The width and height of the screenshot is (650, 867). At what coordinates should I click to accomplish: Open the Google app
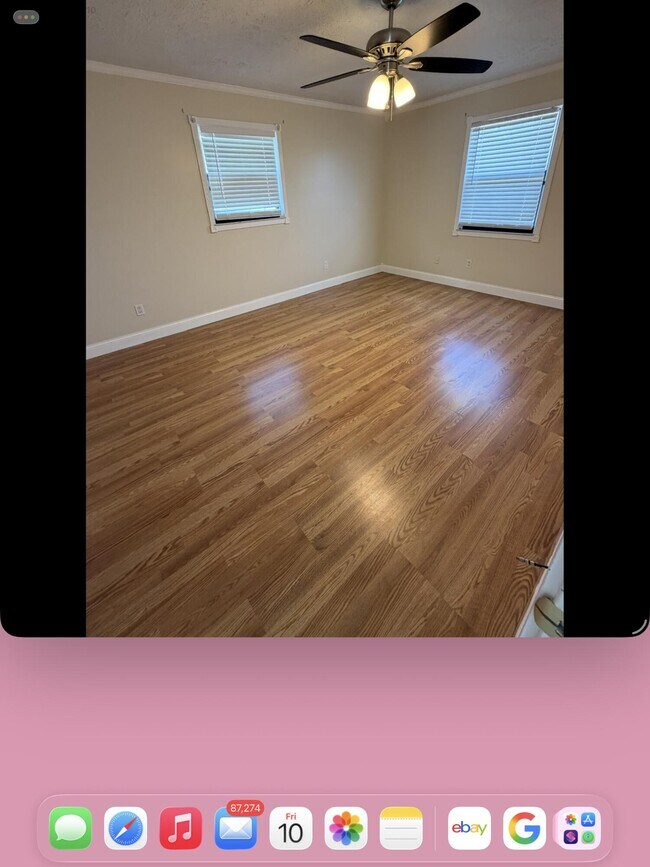coord(524,828)
